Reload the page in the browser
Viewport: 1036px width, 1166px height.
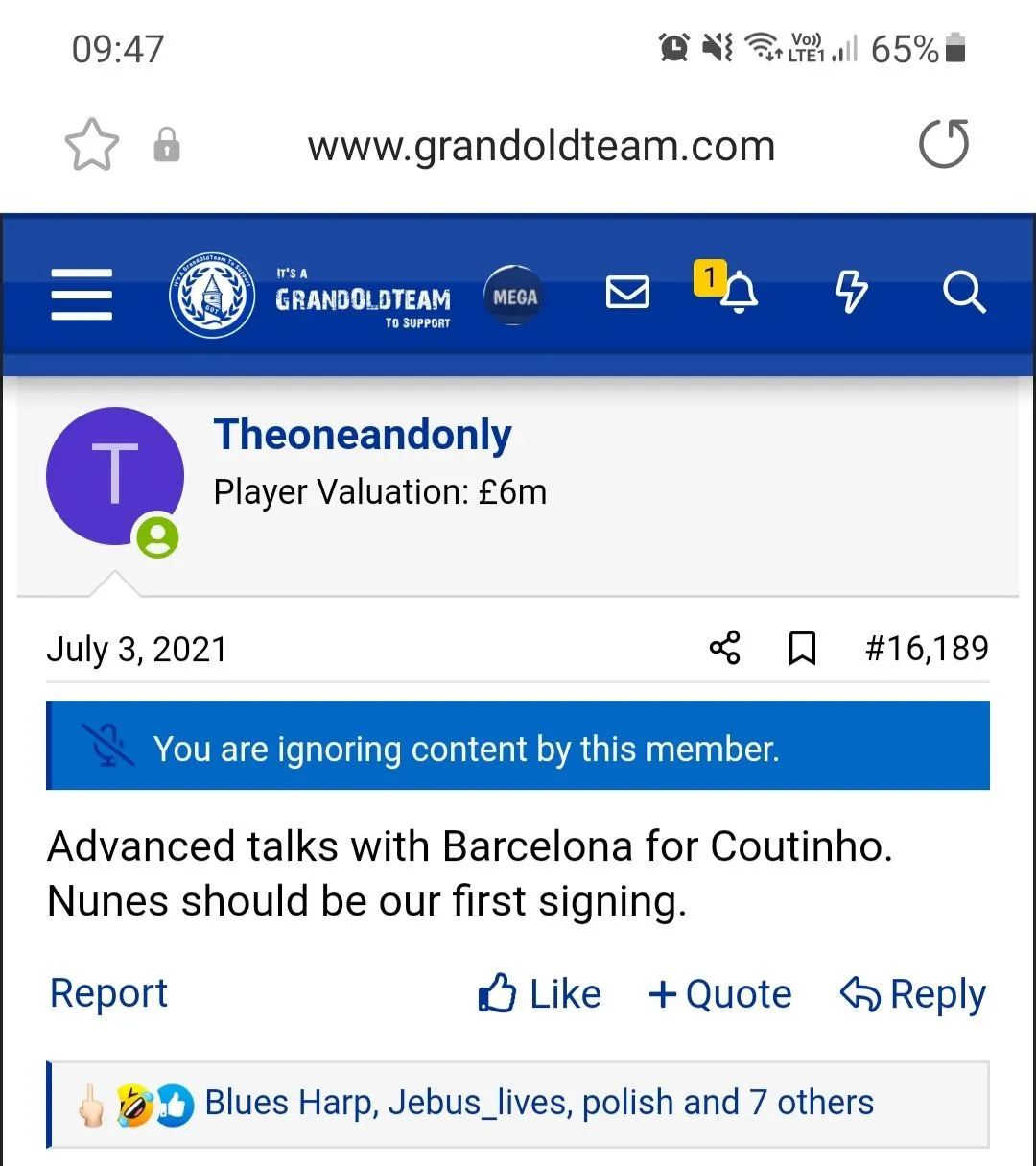click(943, 145)
